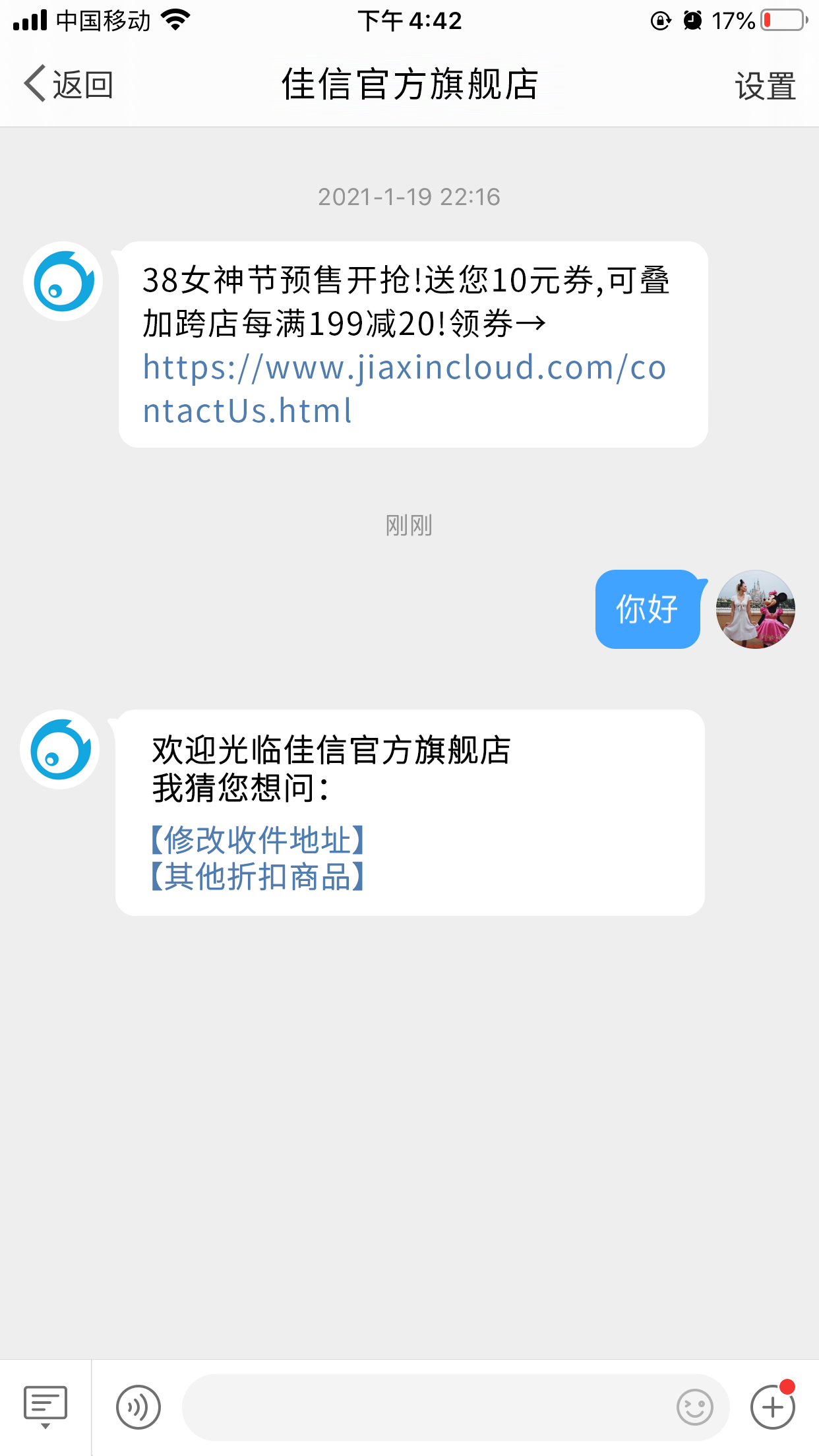Select the 修改收件地址 suggestion

click(258, 840)
